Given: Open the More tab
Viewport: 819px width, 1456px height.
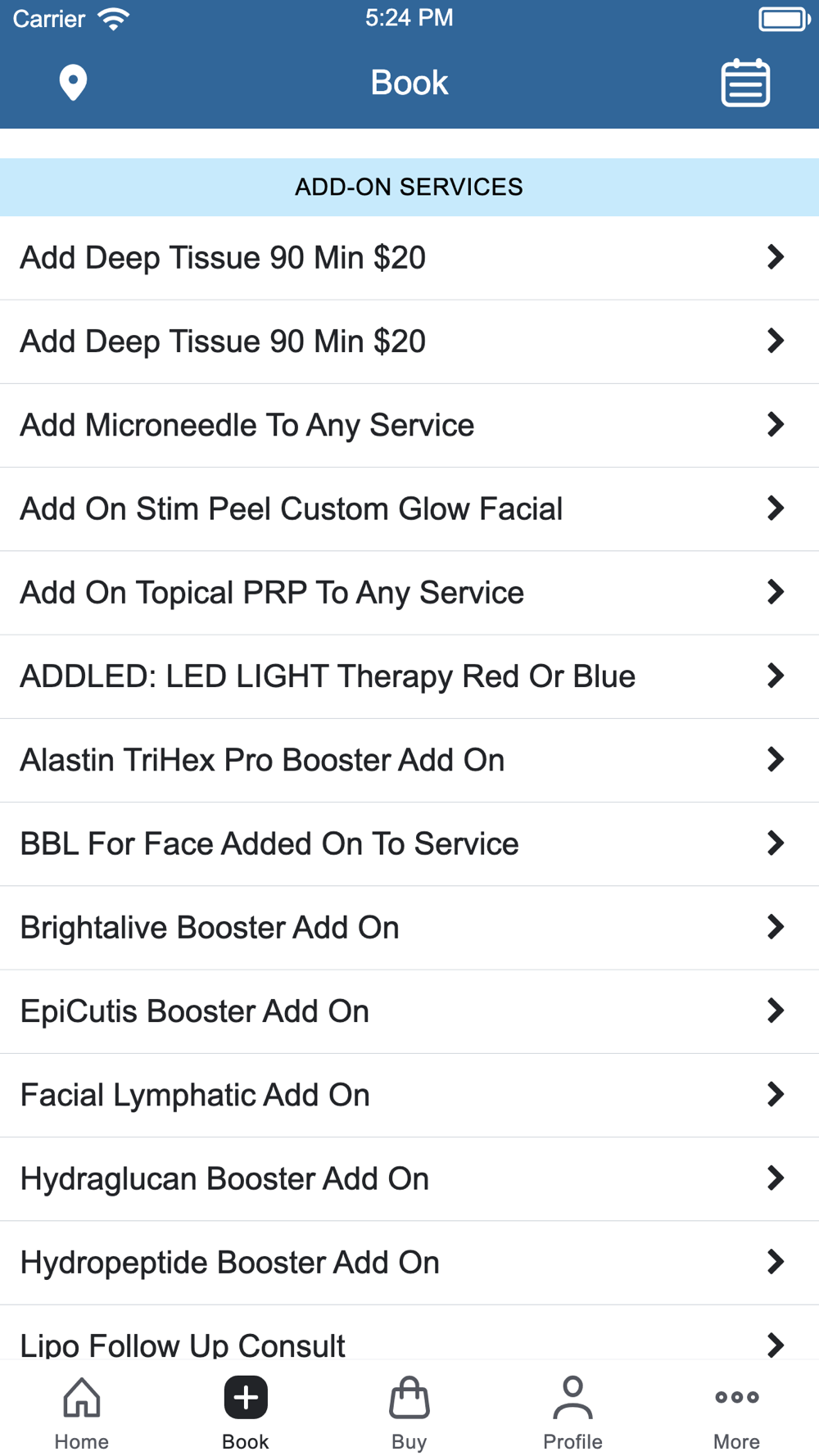Looking at the screenshot, I should [x=736, y=1413].
